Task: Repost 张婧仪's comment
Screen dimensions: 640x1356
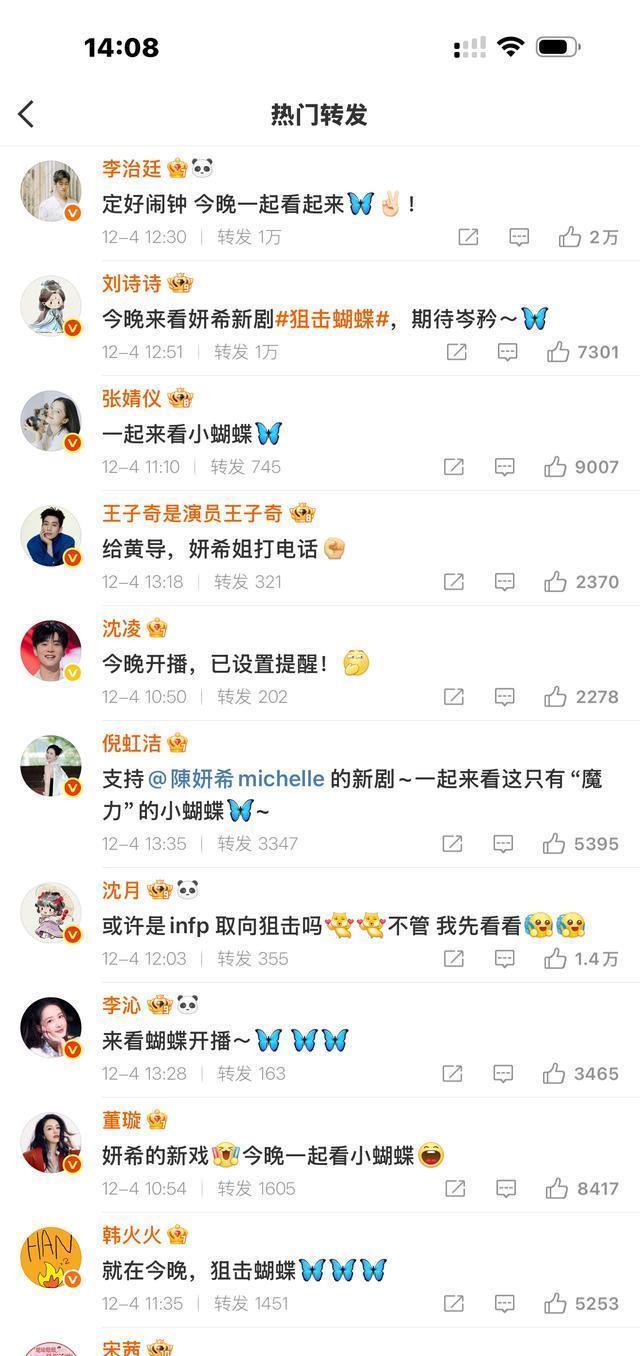Action: [x=453, y=467]
